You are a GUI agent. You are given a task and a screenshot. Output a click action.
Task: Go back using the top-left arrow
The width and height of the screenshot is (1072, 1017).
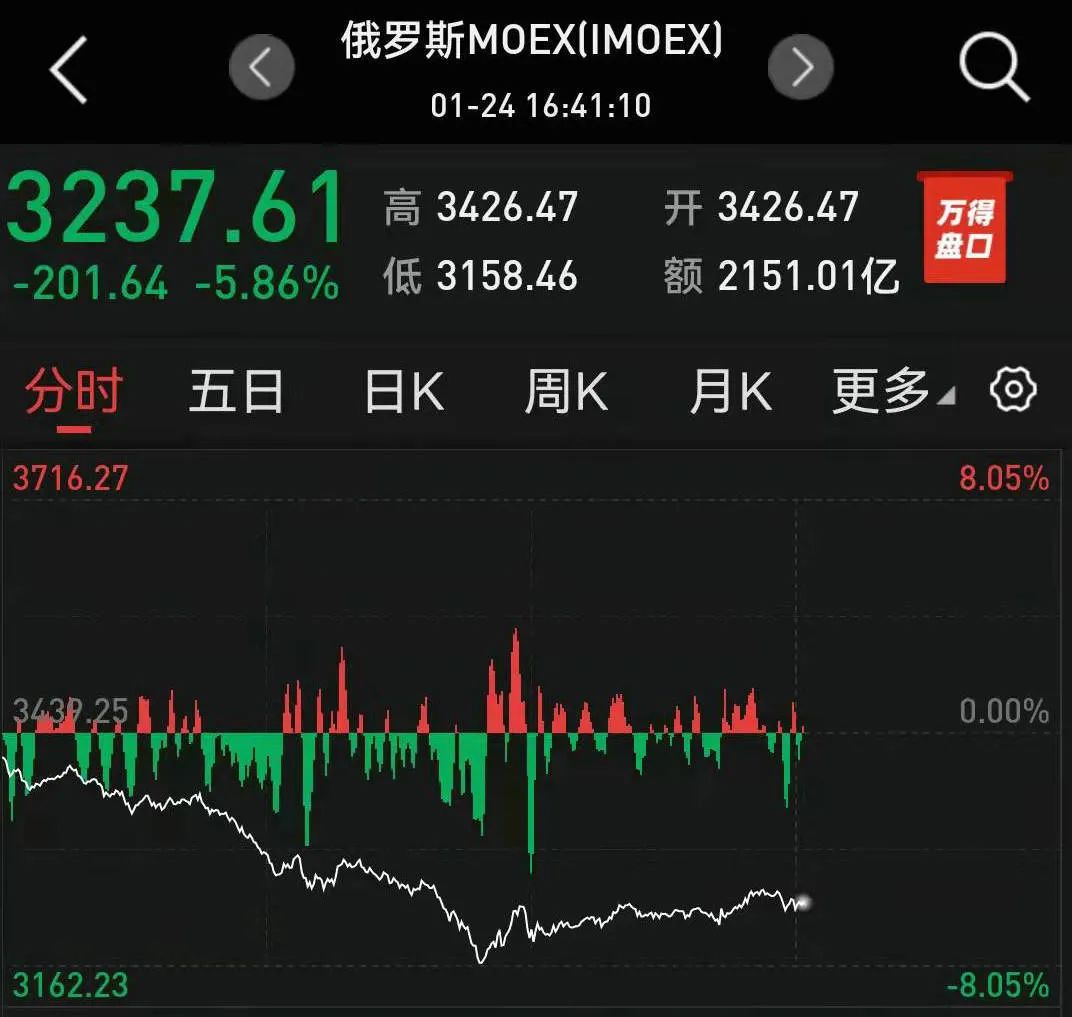coord(68,68)
